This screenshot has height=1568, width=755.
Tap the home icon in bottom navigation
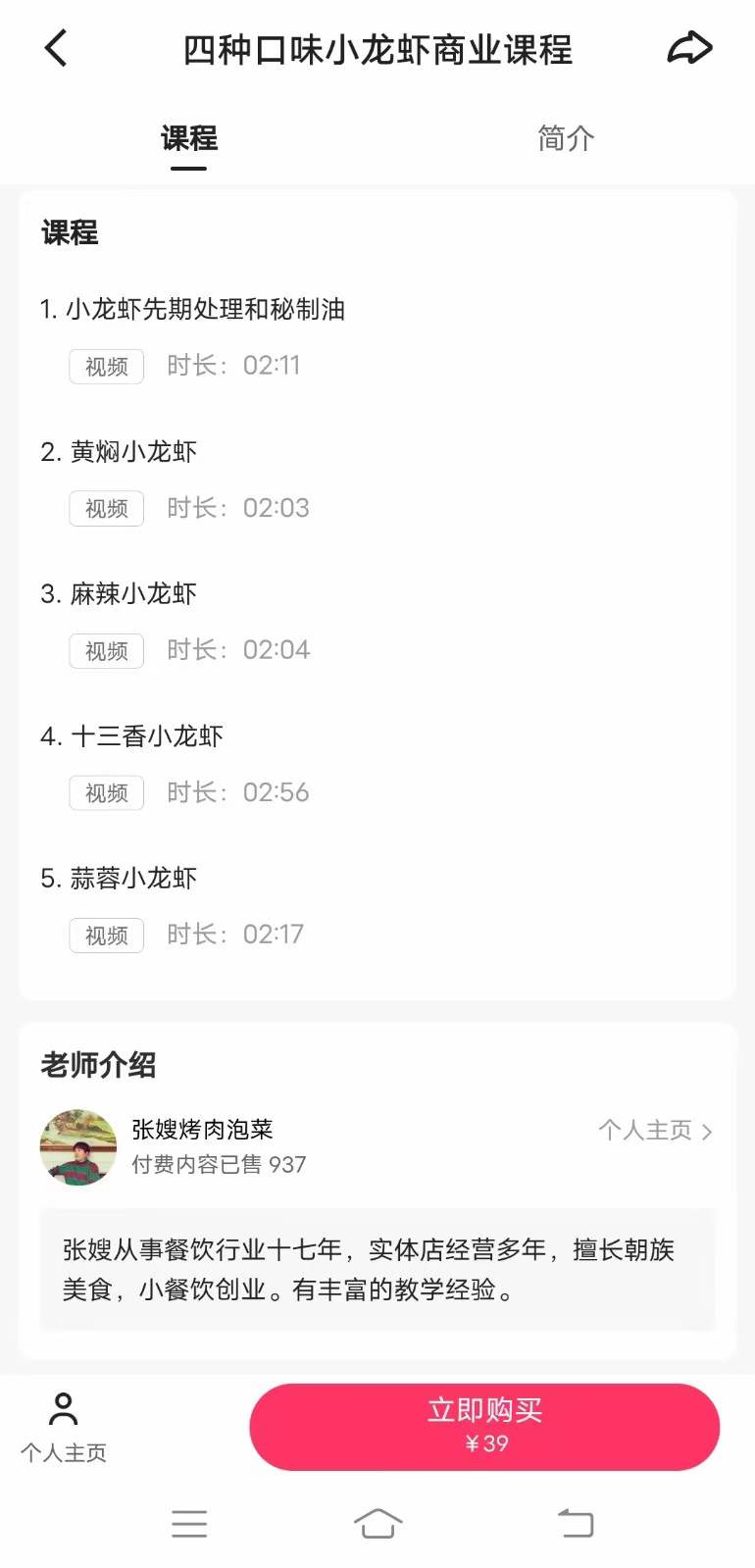coord(377,1523)
